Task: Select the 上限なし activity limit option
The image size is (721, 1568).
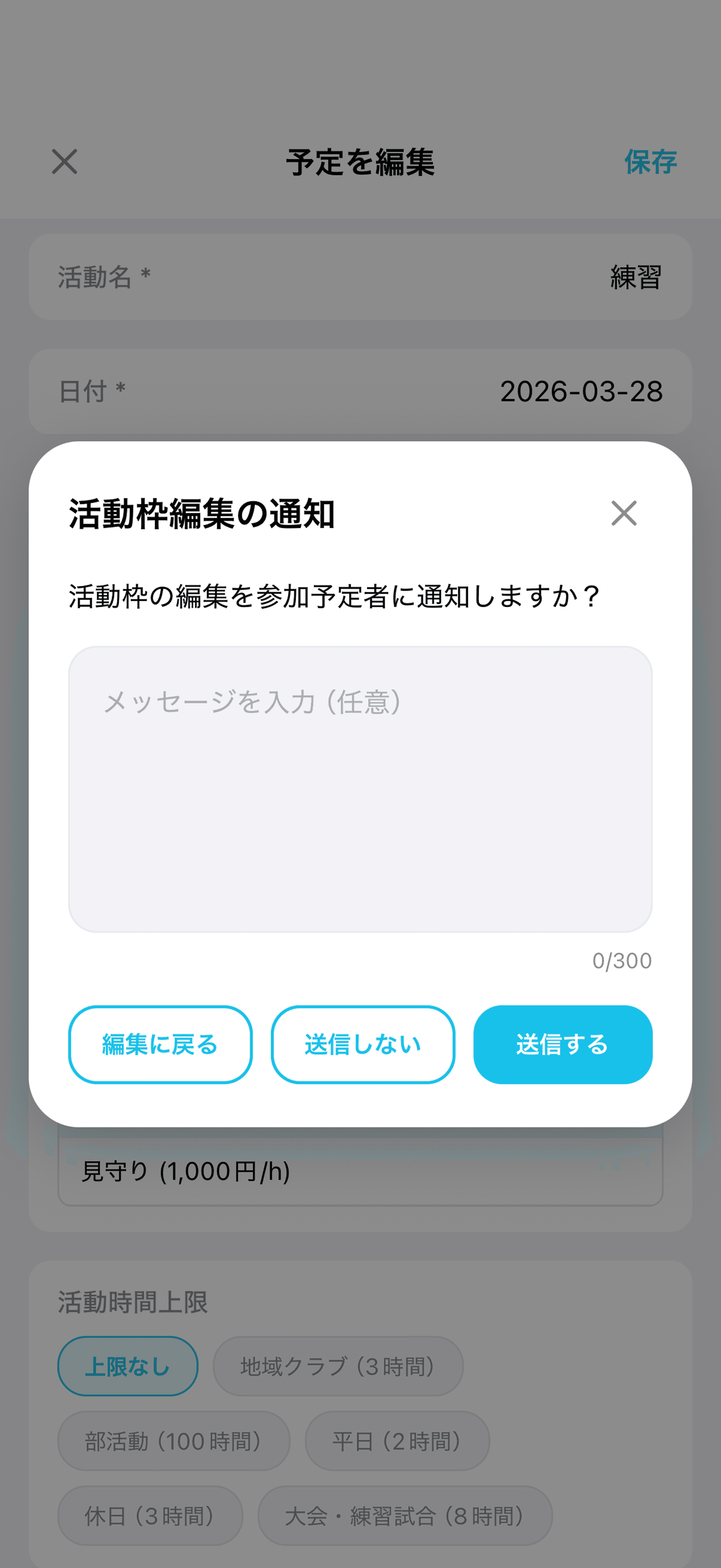Action: (x=127, y=1365)
